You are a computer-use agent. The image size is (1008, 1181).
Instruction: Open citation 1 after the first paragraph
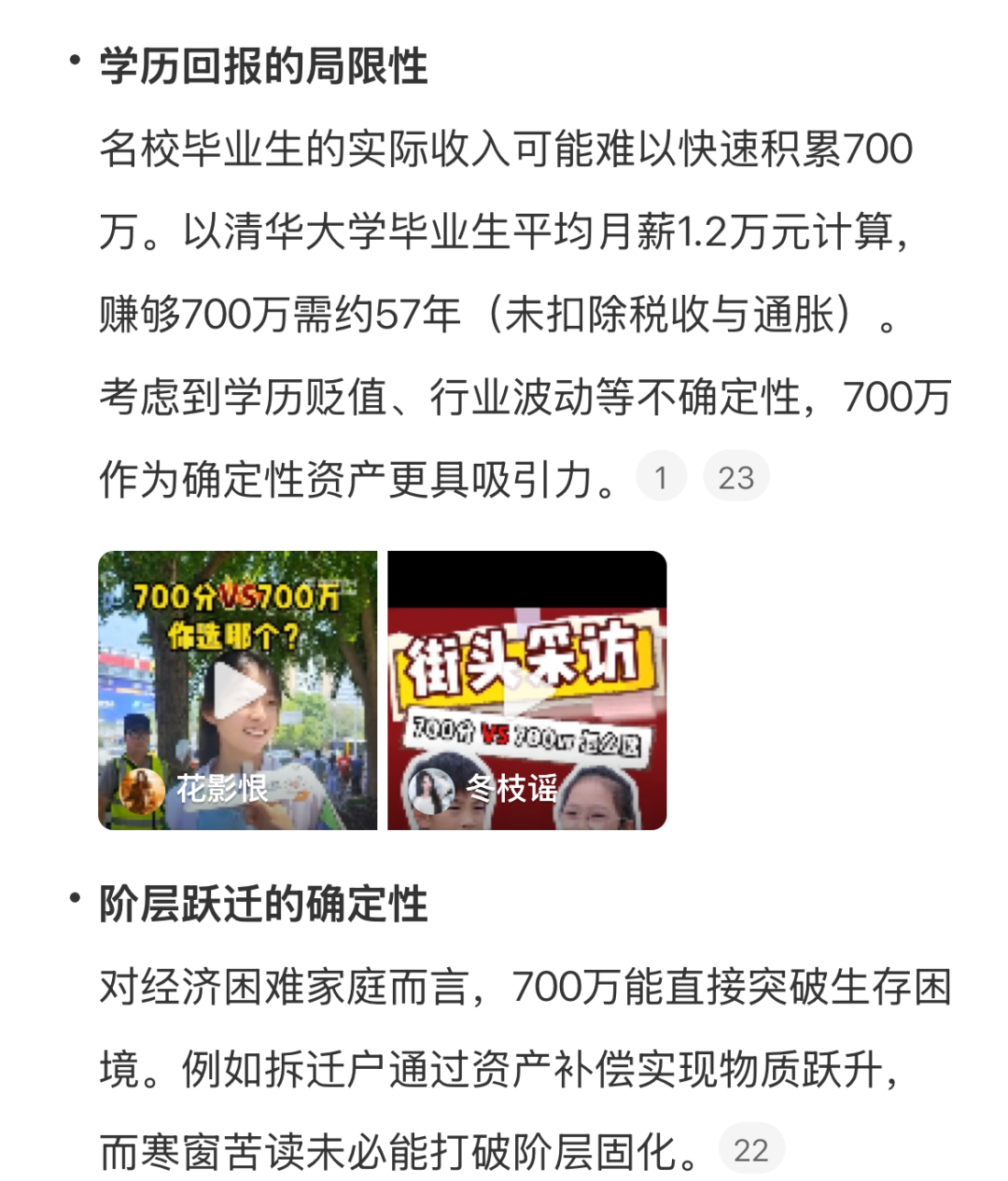661,477
